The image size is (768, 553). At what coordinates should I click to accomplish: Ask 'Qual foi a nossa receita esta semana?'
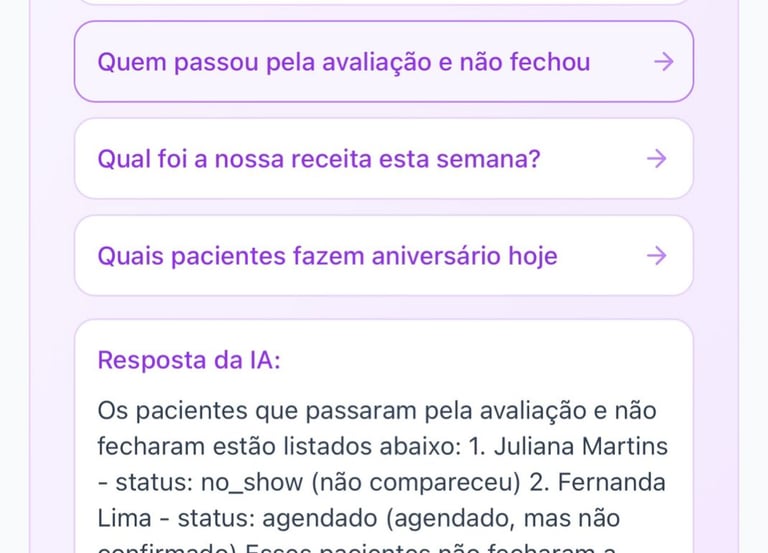click(x=384, y=159)
